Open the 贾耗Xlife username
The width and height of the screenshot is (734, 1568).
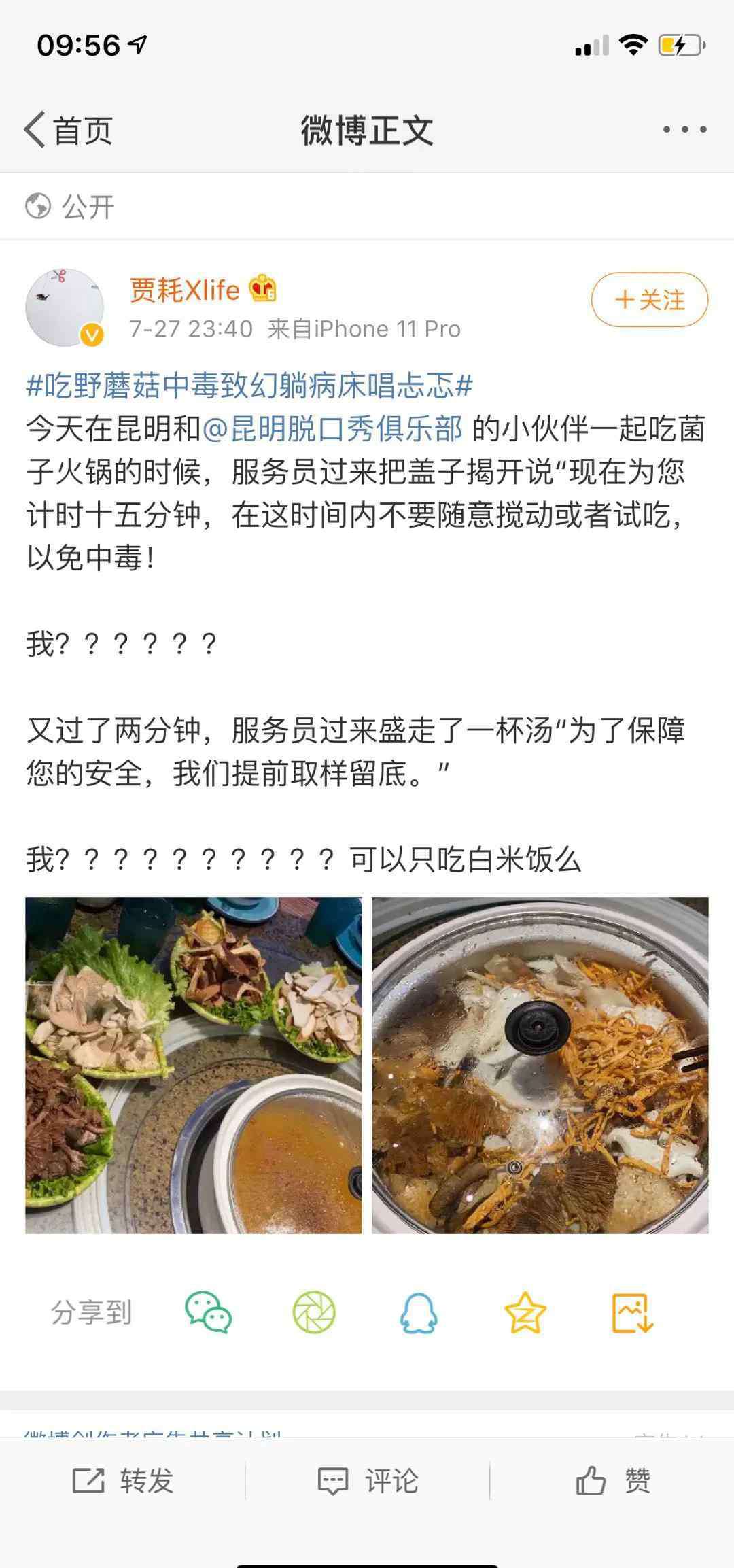click(185, 290)
